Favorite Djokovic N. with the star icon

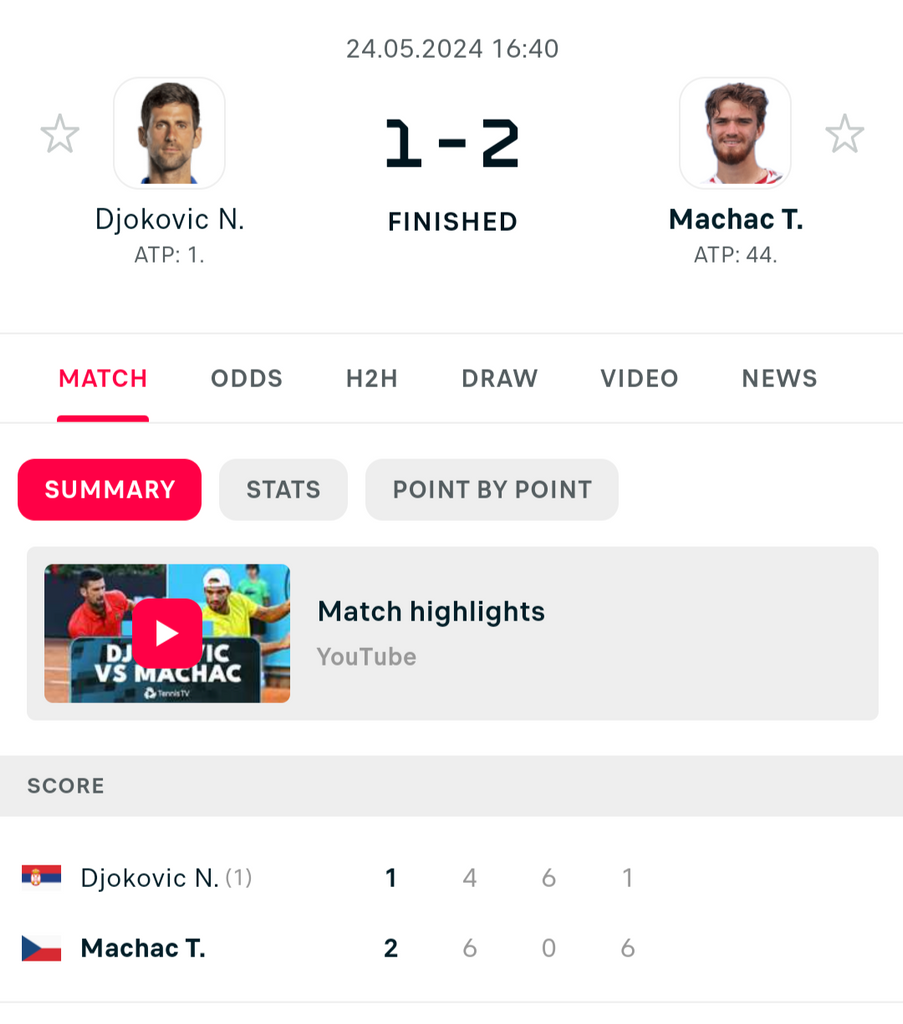click(x=60, y=134)
